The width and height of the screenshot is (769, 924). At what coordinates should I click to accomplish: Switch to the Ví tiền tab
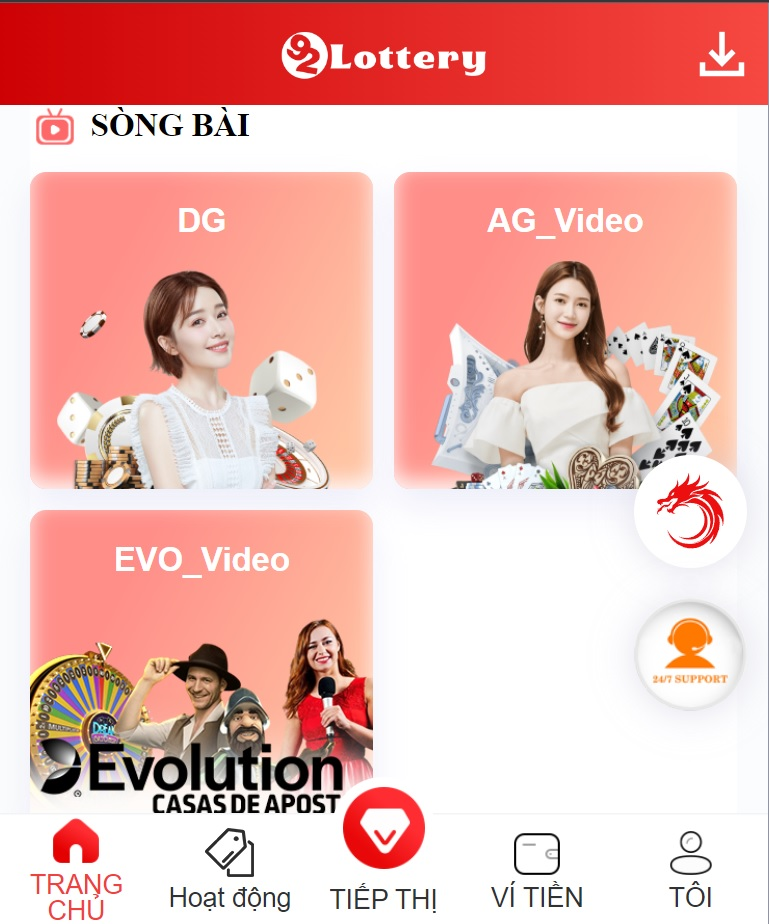click(537, 868)
